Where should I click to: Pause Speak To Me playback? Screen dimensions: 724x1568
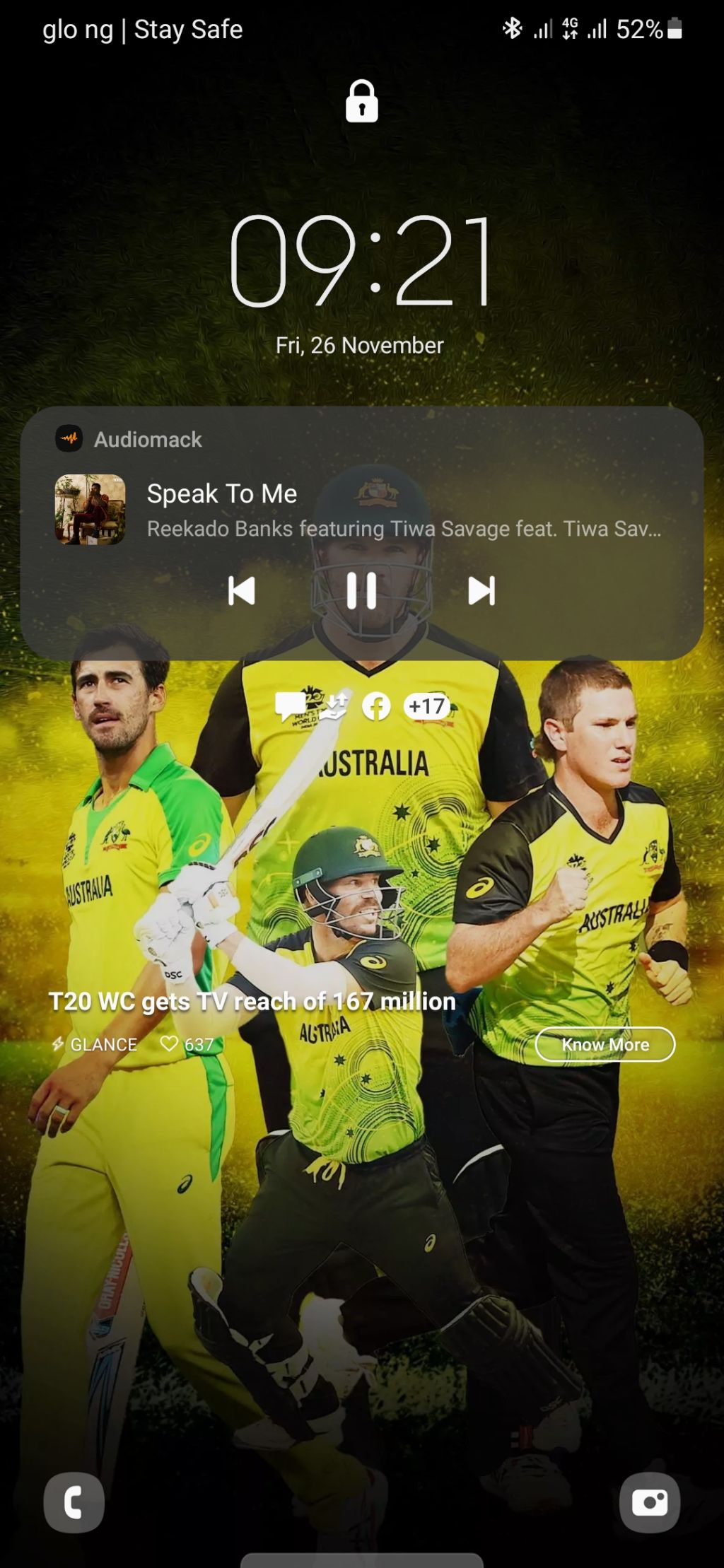click(x=361, y=590)
